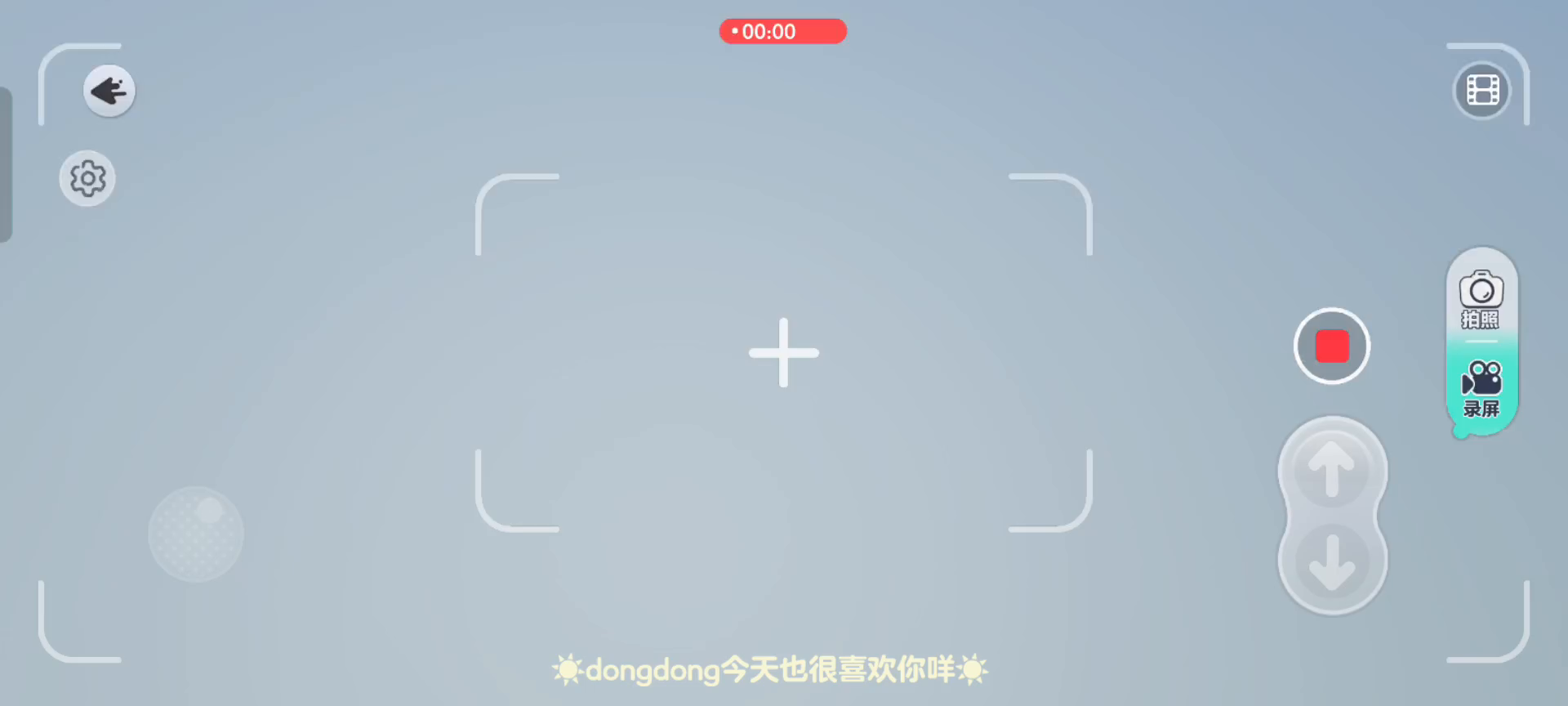Open the film gallery icon
1568x706 pixels.
tap(1481, 90)
